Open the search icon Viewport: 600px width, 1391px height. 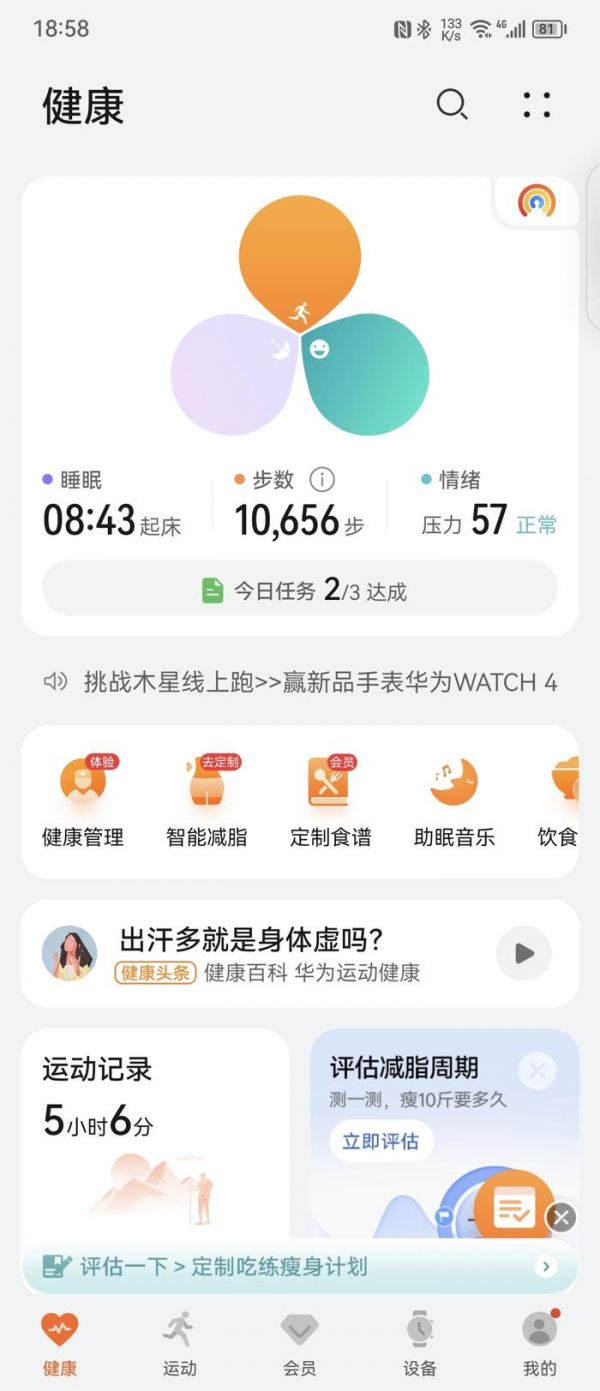[x=452, y=105]
